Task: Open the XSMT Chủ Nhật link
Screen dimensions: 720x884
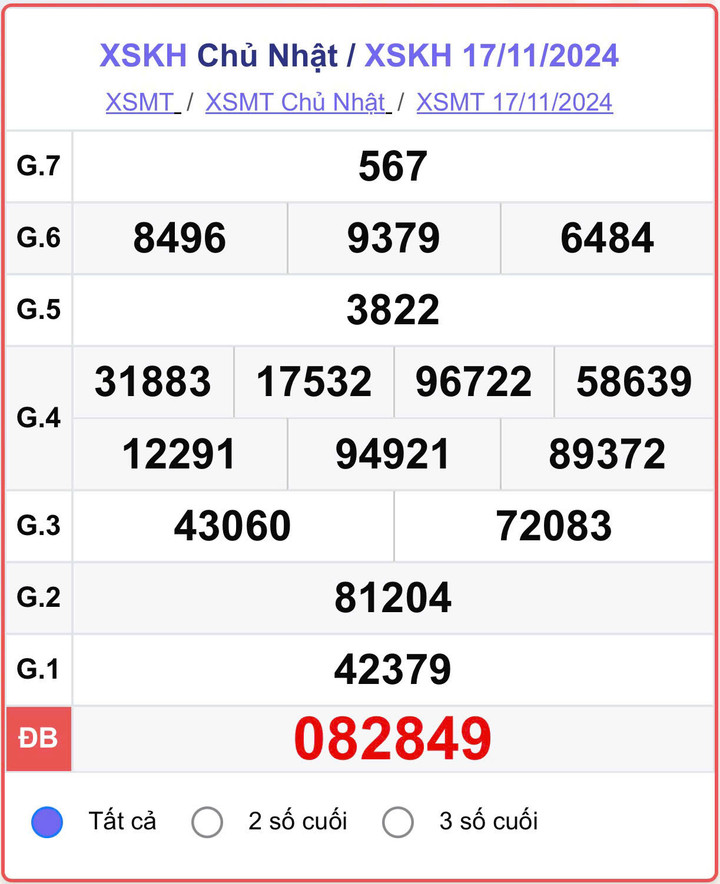Action: [x=296, y=102]
